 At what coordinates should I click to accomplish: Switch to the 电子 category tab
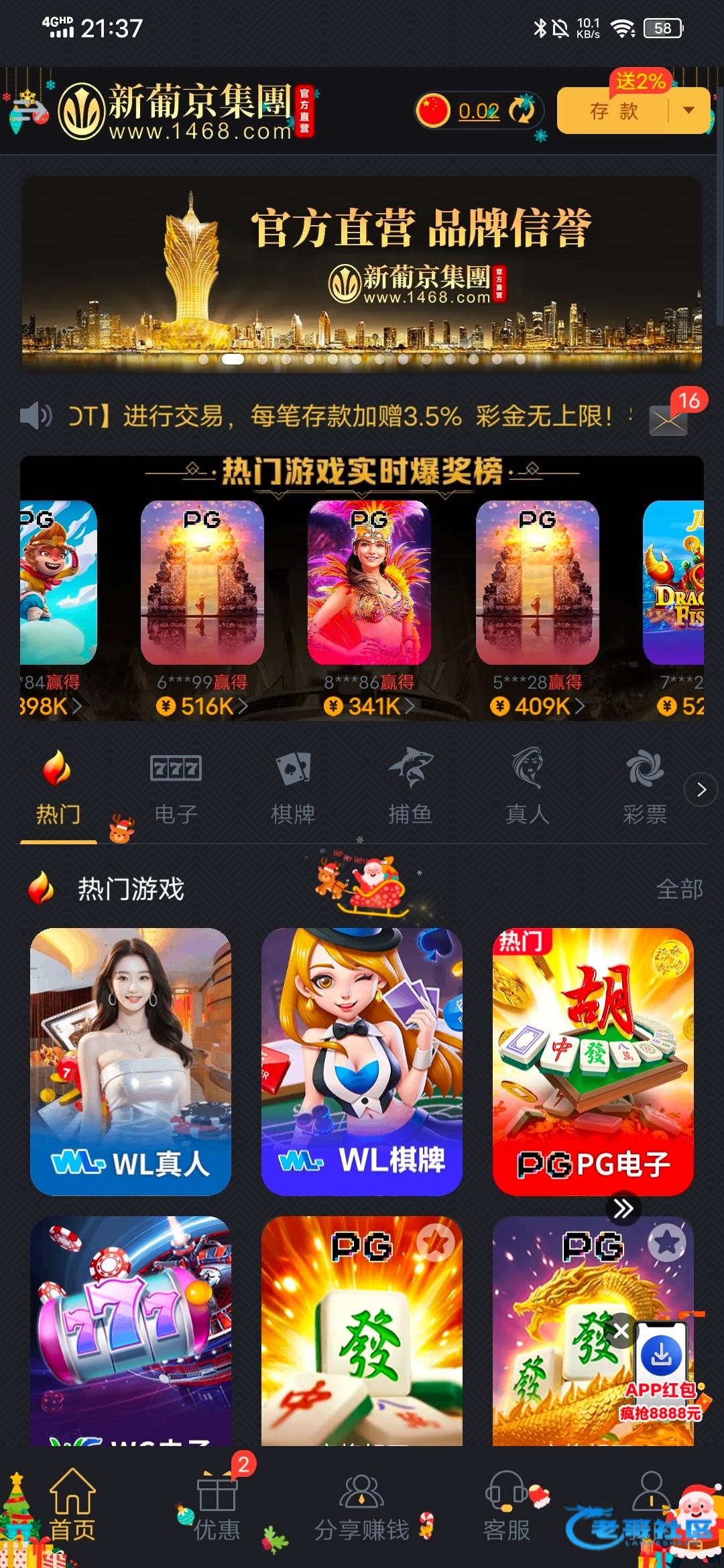point(176,787)
